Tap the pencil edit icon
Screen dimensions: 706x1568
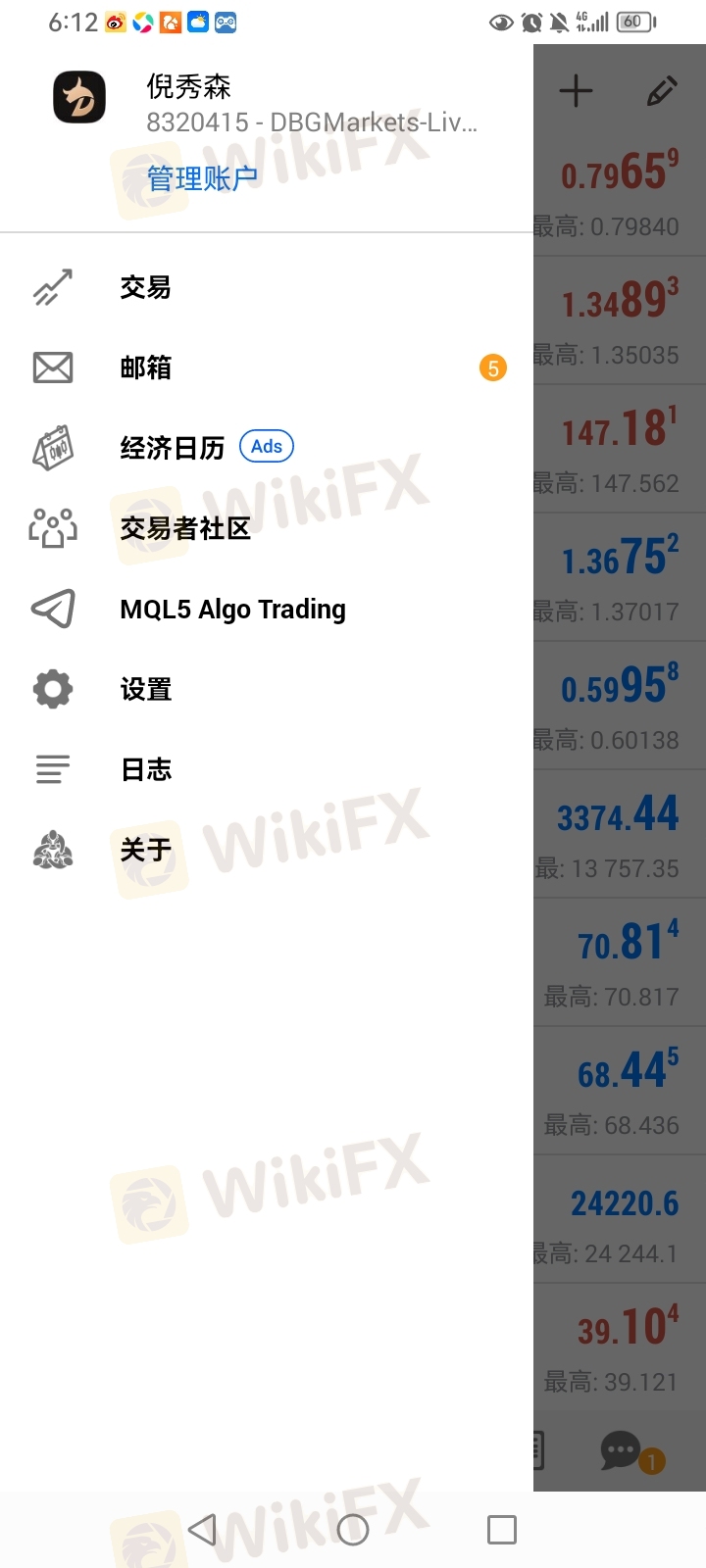[x=662, y=91]
